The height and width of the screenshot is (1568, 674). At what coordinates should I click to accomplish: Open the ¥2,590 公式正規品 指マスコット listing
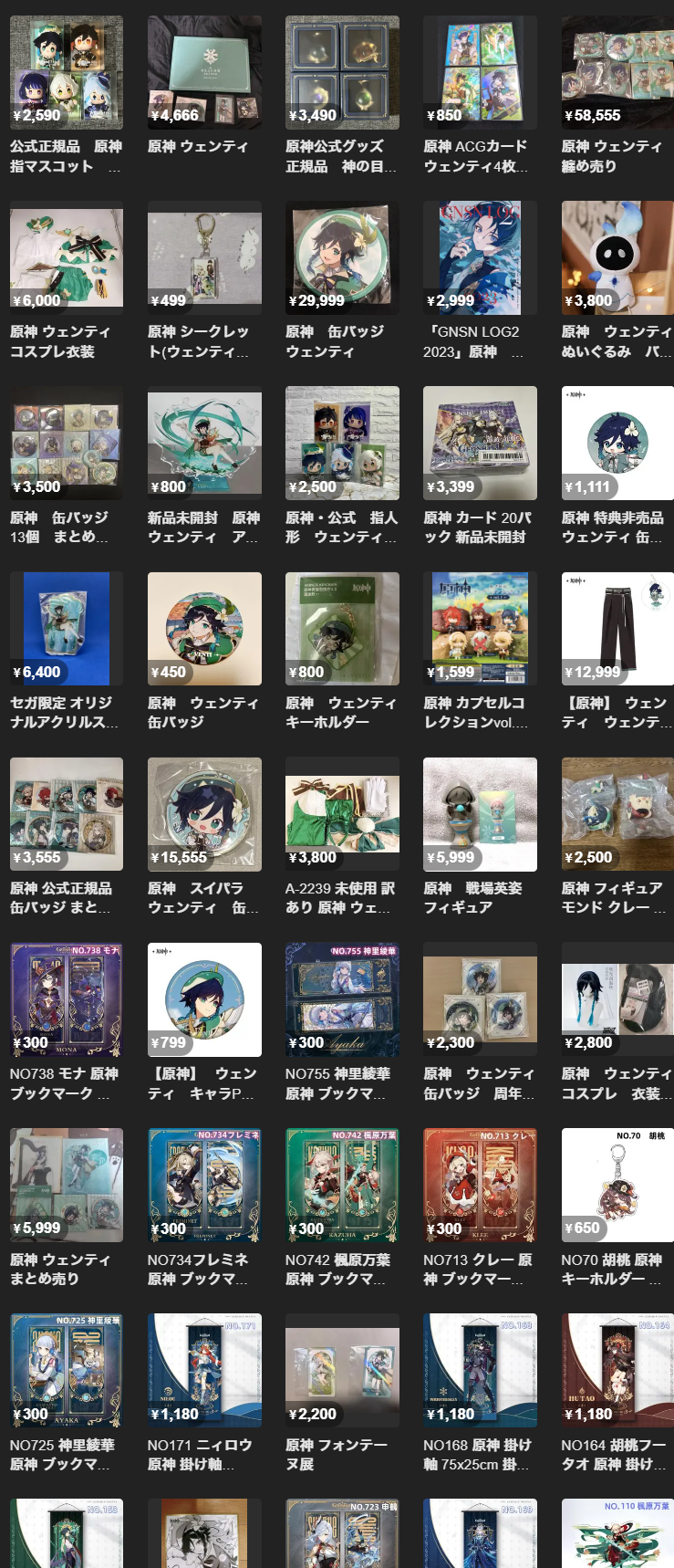66,72
